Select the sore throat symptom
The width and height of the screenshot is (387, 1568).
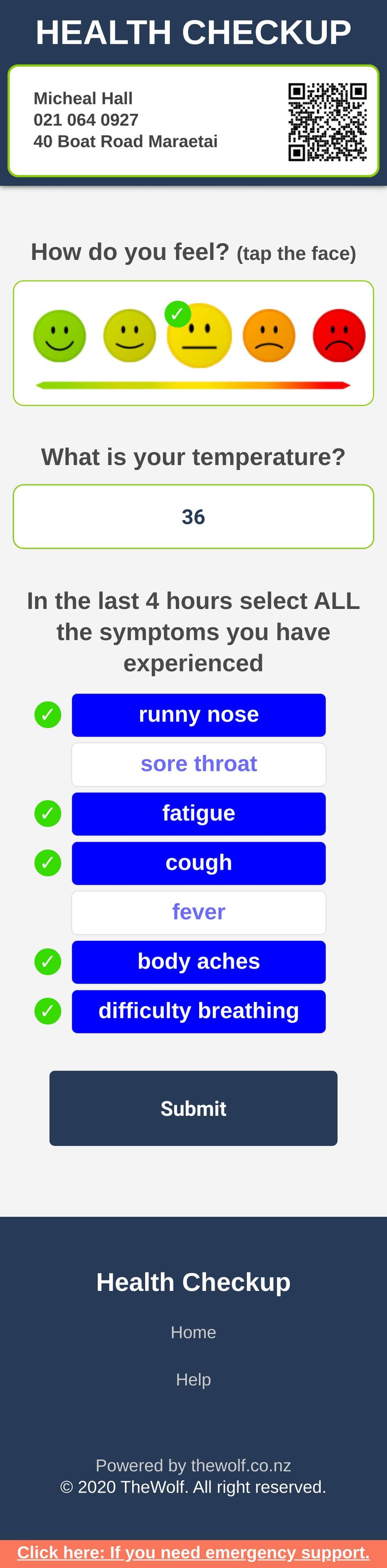click(x=199, y=764)
